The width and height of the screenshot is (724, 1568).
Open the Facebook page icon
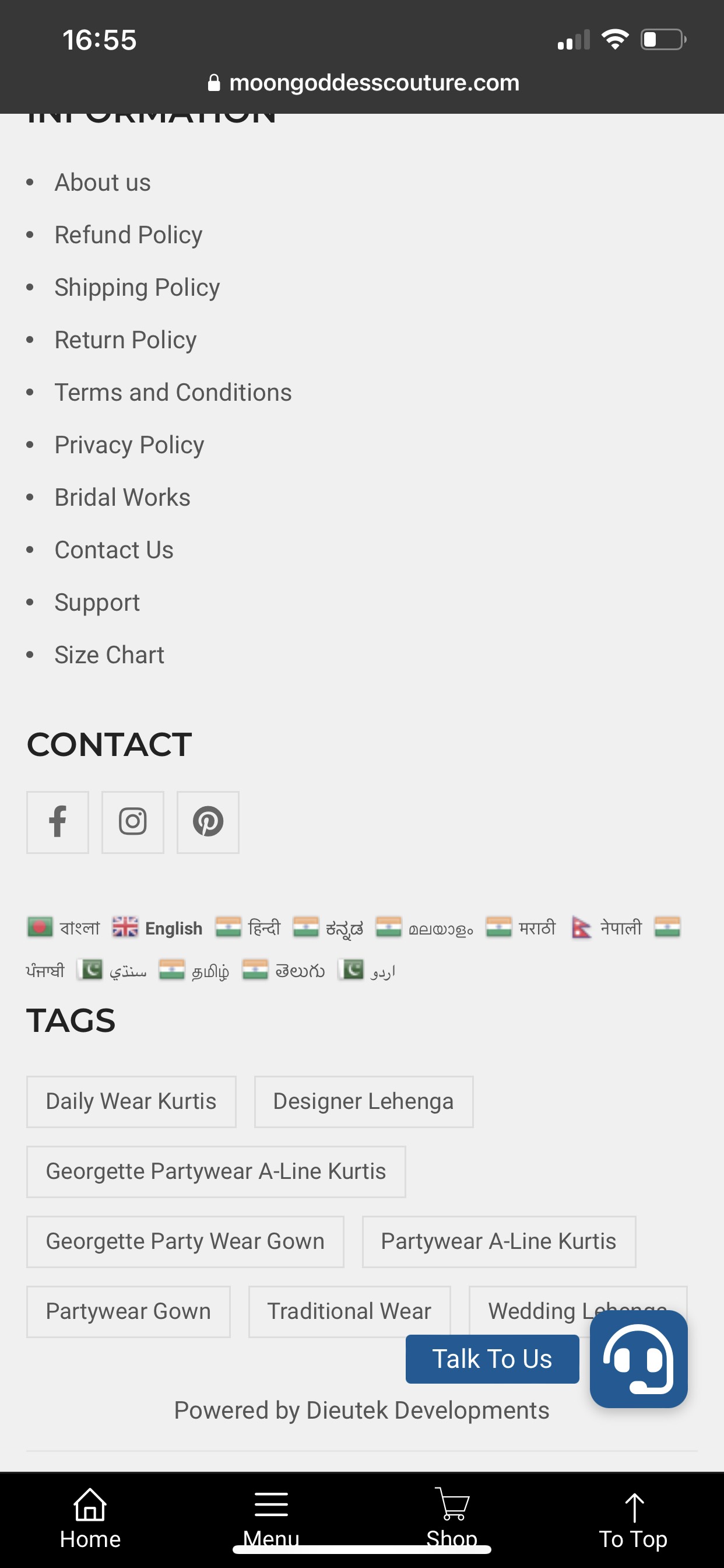coord(58,822)
